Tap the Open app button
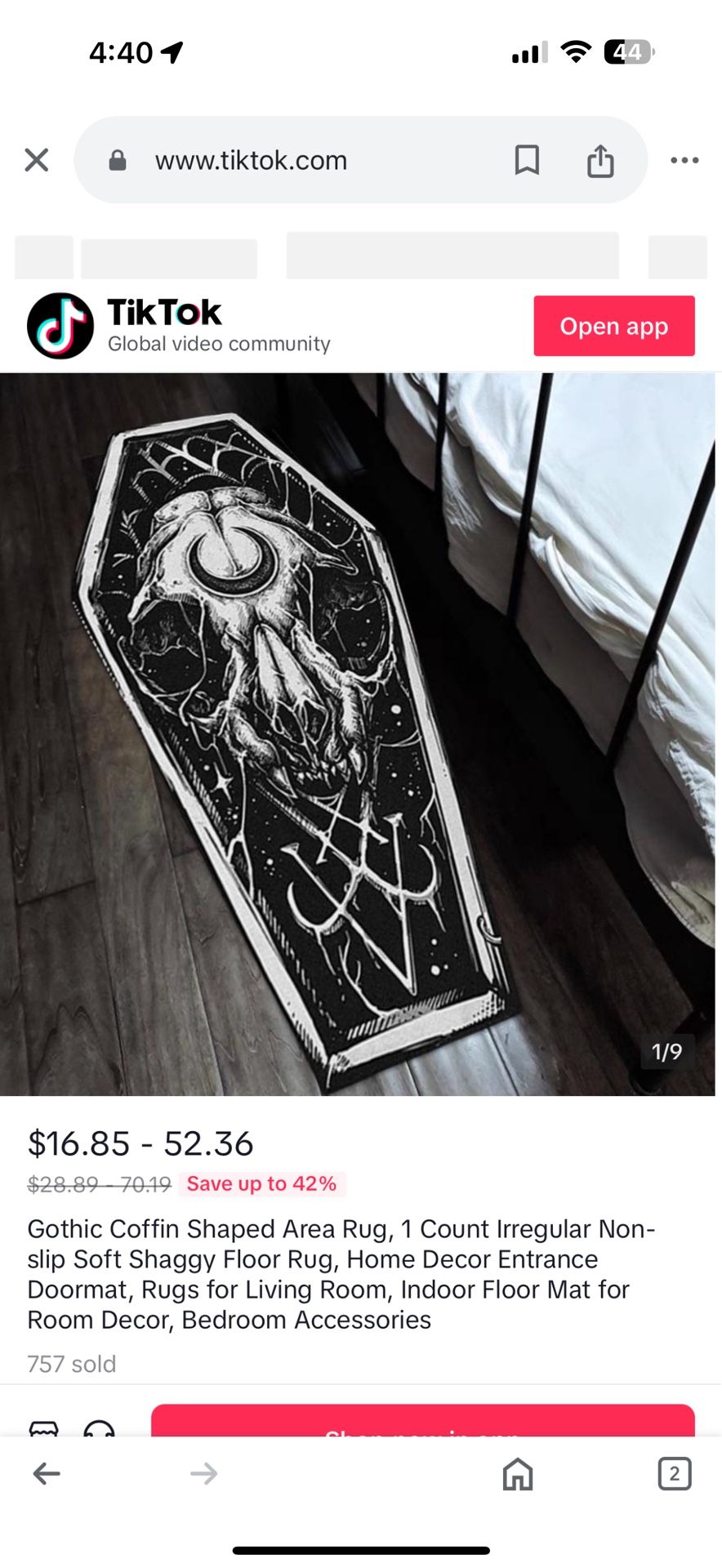The image size is (722, 1568). pos(614,326)
